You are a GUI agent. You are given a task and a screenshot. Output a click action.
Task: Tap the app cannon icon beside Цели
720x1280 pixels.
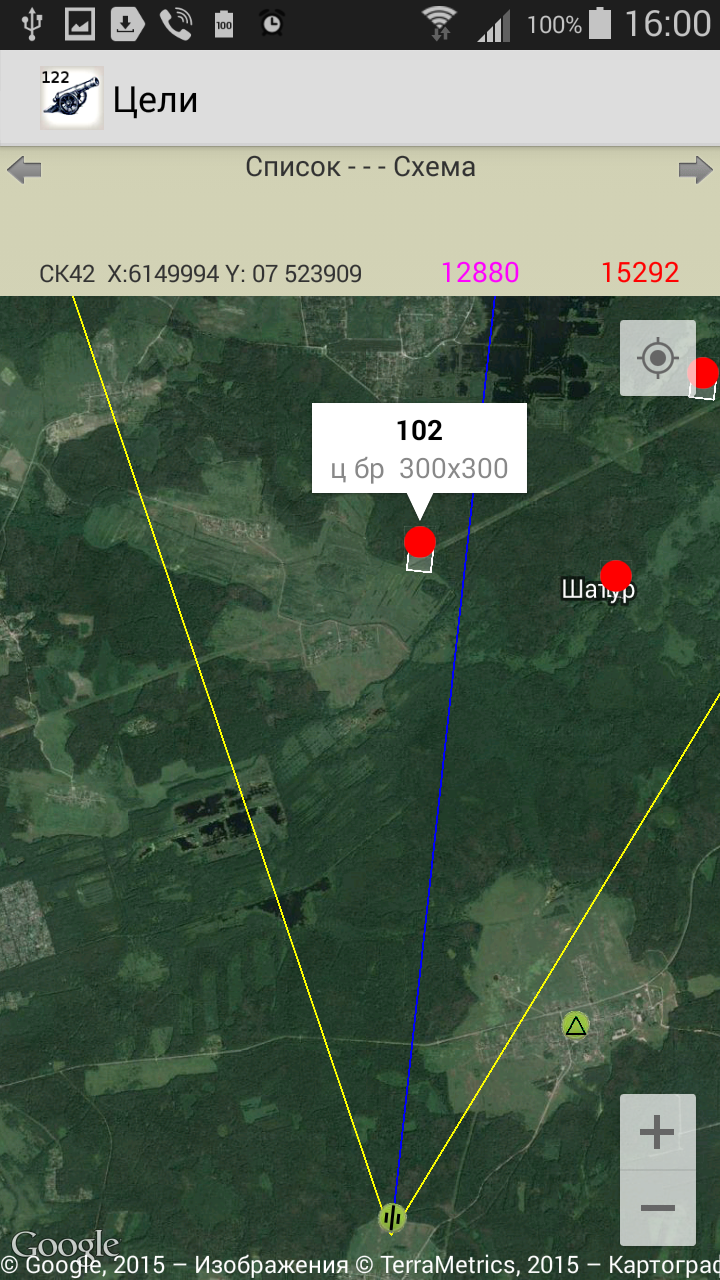[x=71, y=98]
